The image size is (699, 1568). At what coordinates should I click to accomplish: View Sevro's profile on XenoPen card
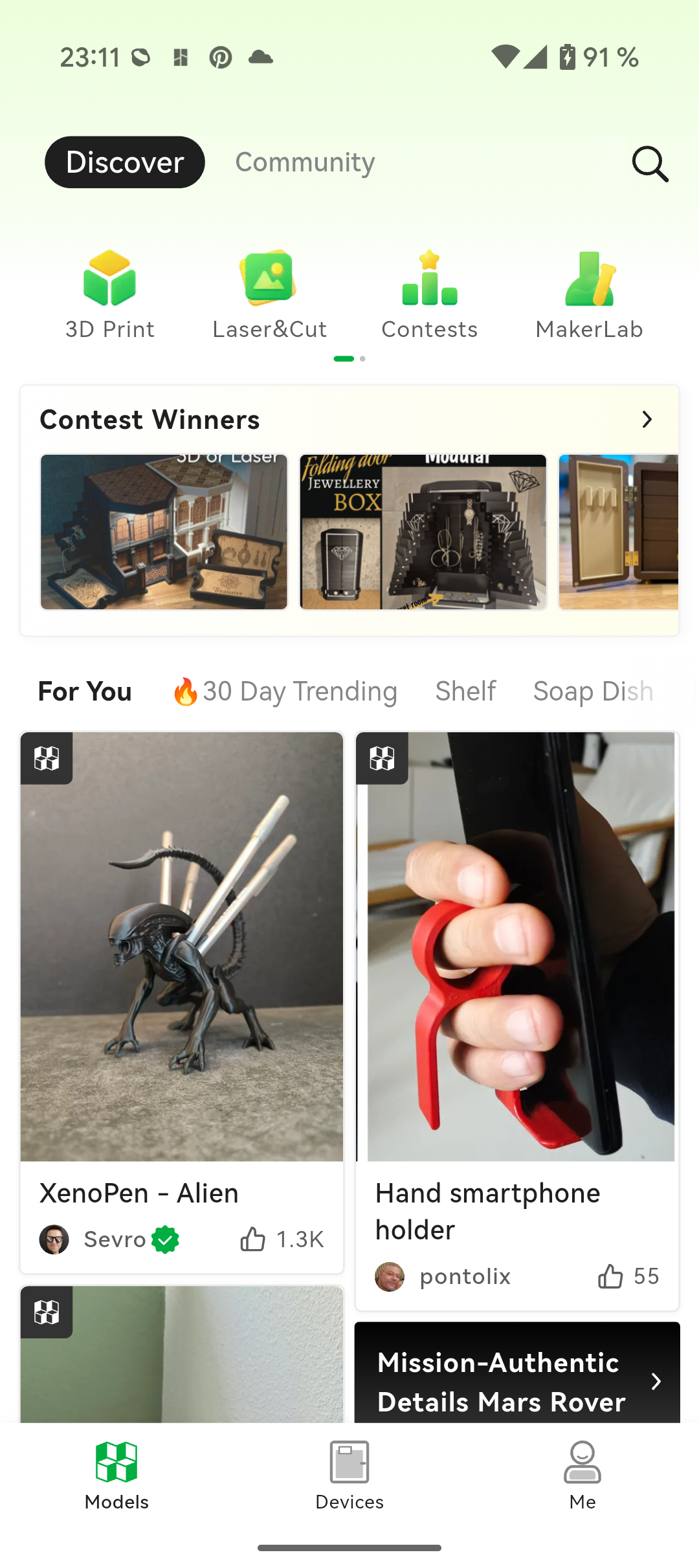pos(114,1239)
